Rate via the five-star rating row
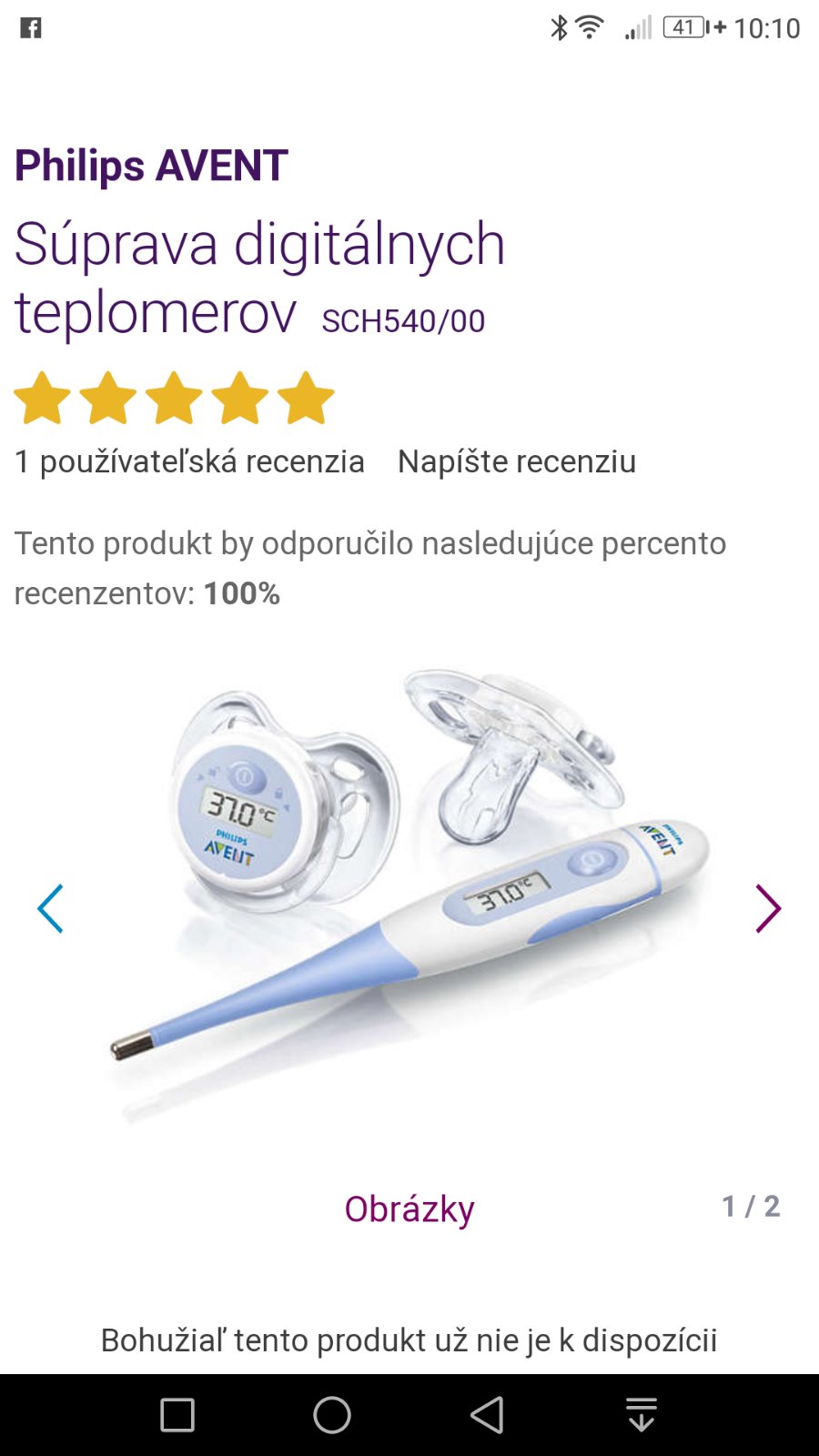This screenshot has height=1456, width=819. point(174,398)
